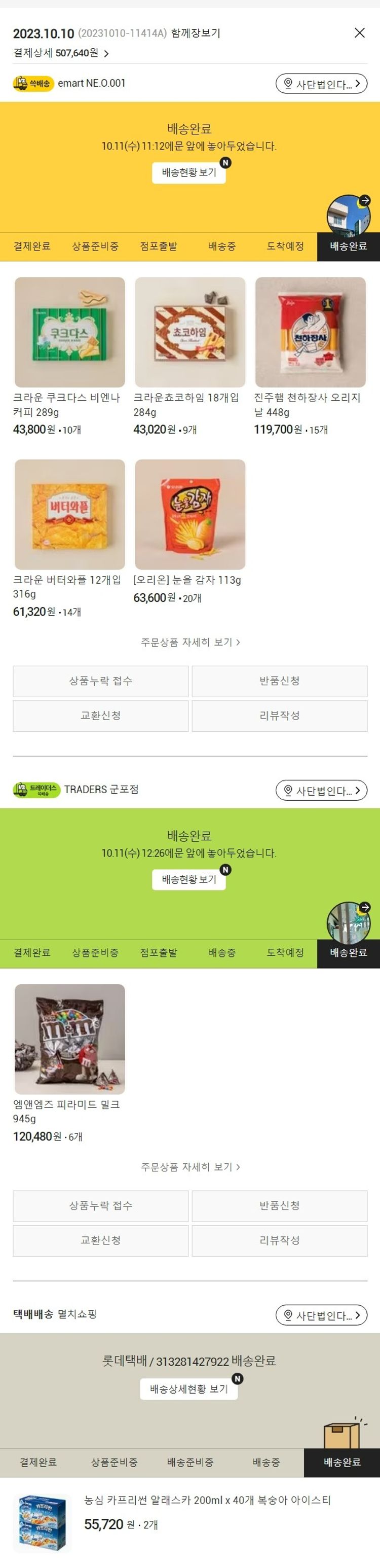Open 배송상세현황 보기 for 롯데택배 parcel
The width and height of the screenshot is (380, 1568).
click(188, 1389)
